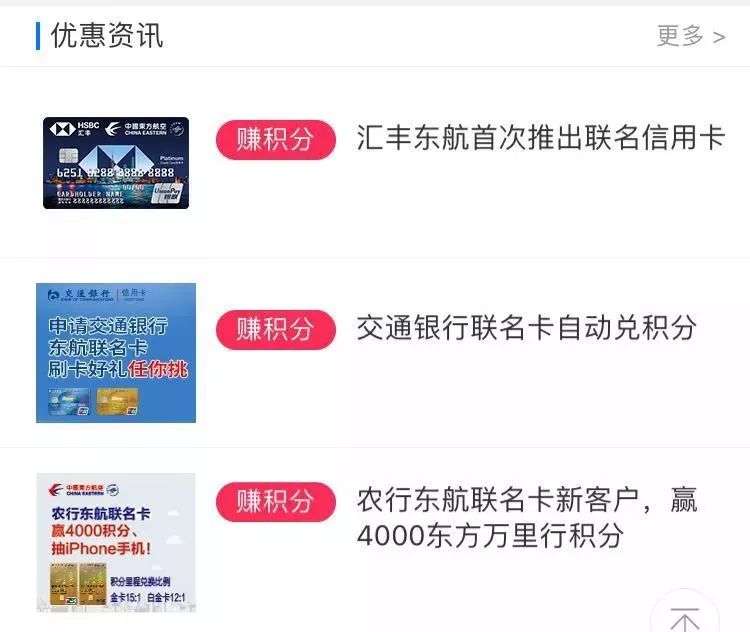The image size is (750, 632).
Task: Open the 农行东航联名卡新客户 offer
Action: click(x=526, y=516)
